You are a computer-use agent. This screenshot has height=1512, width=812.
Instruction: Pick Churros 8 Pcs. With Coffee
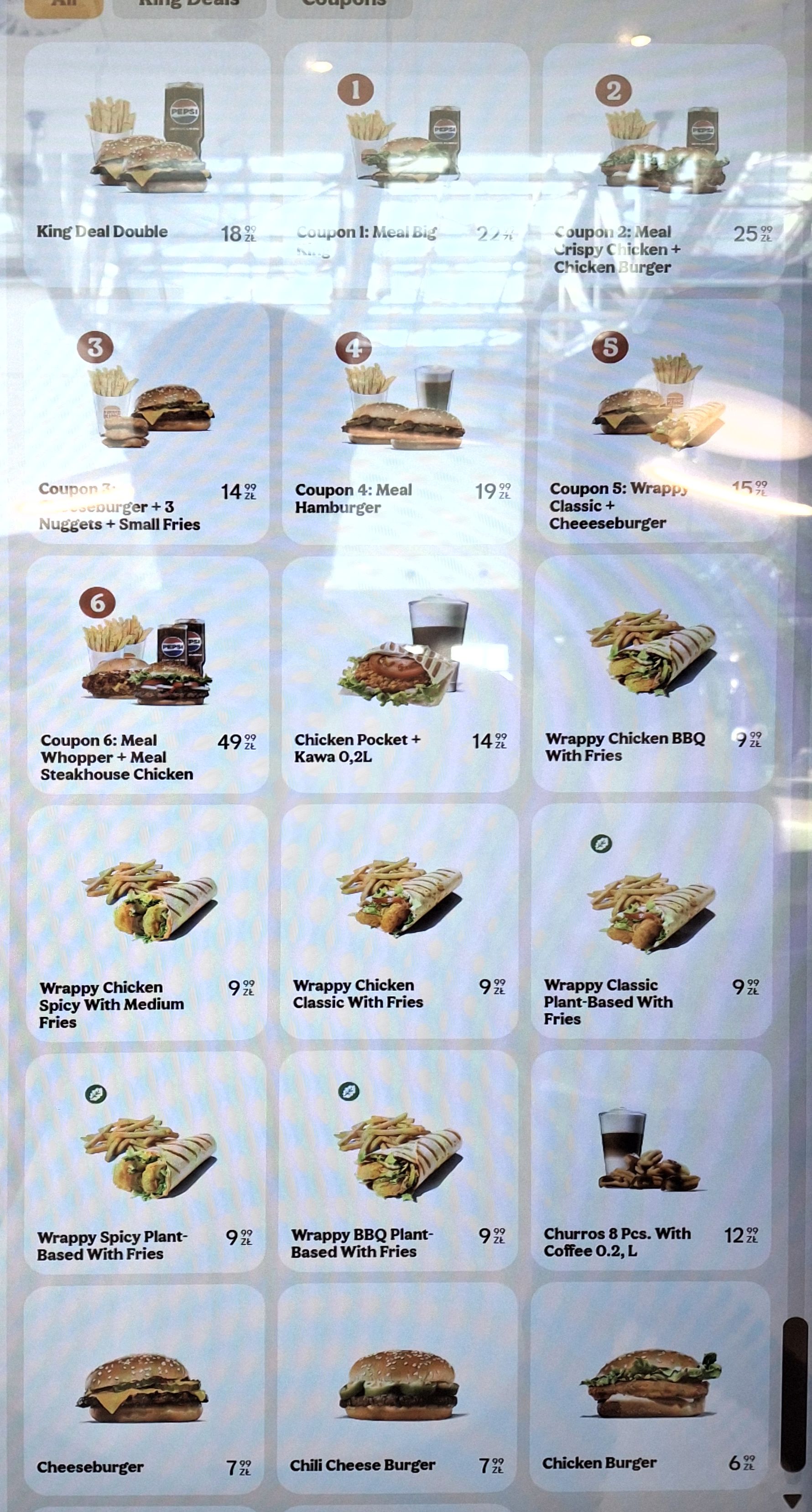point(651,1162)
